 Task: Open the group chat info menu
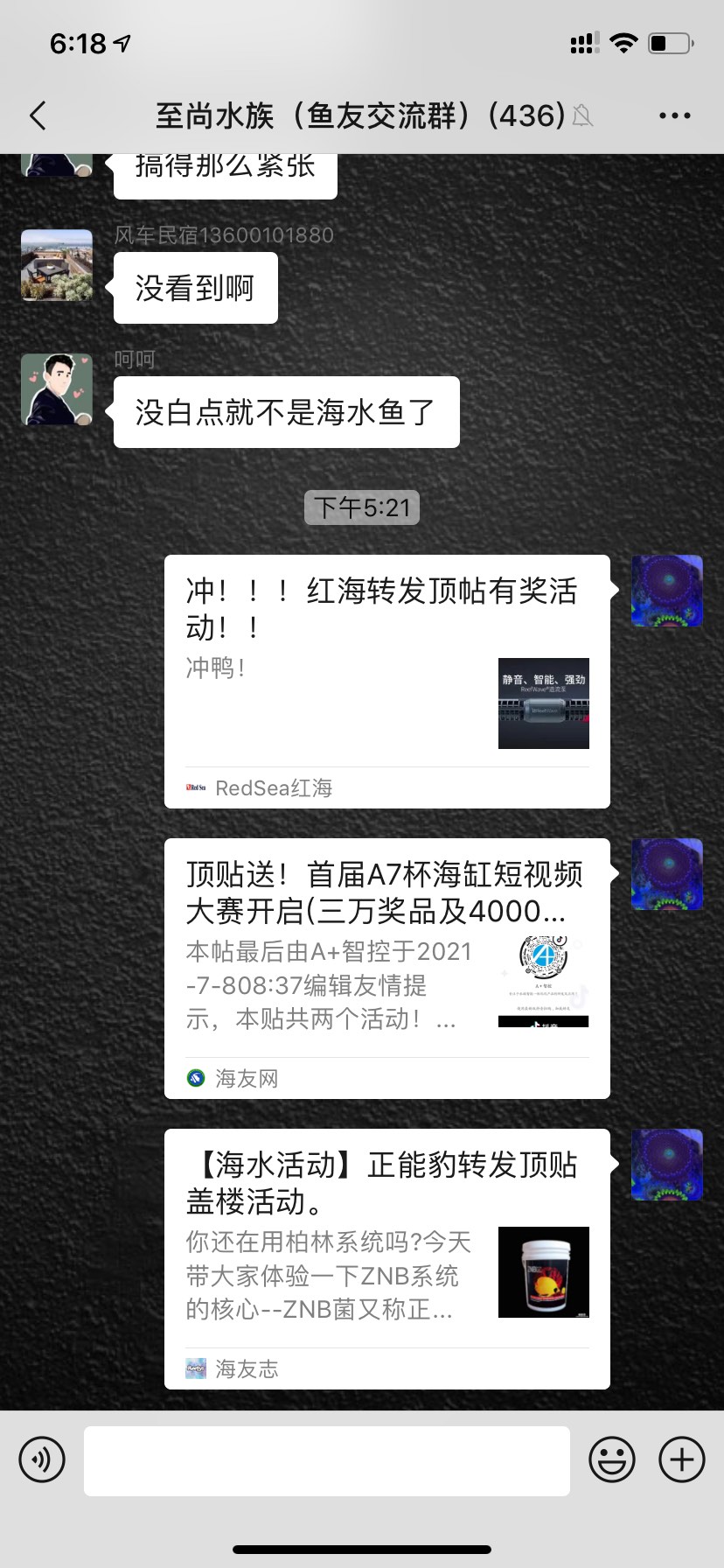[x=674, y=115]
